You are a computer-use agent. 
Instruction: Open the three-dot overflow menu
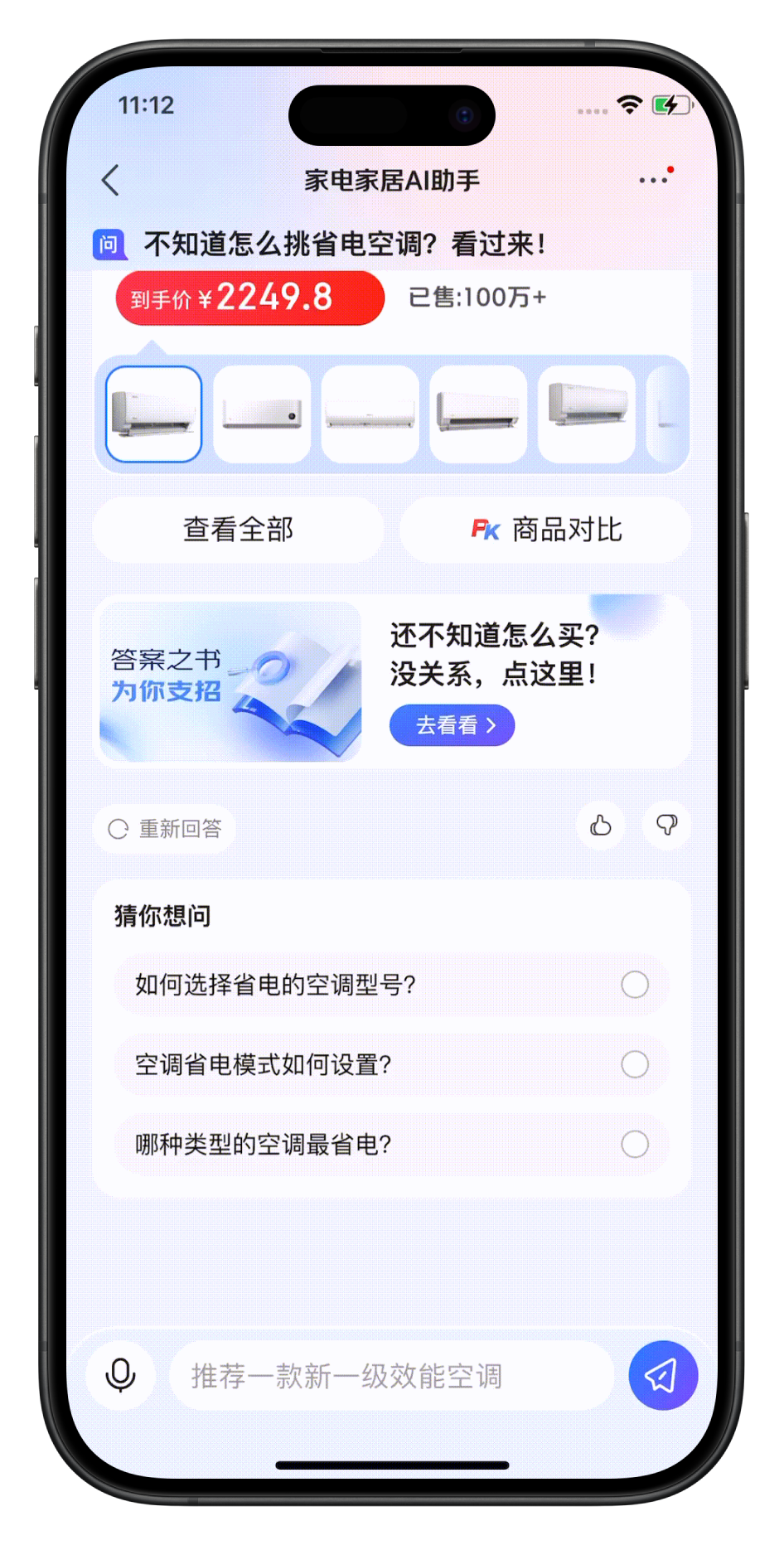(654, 180)
